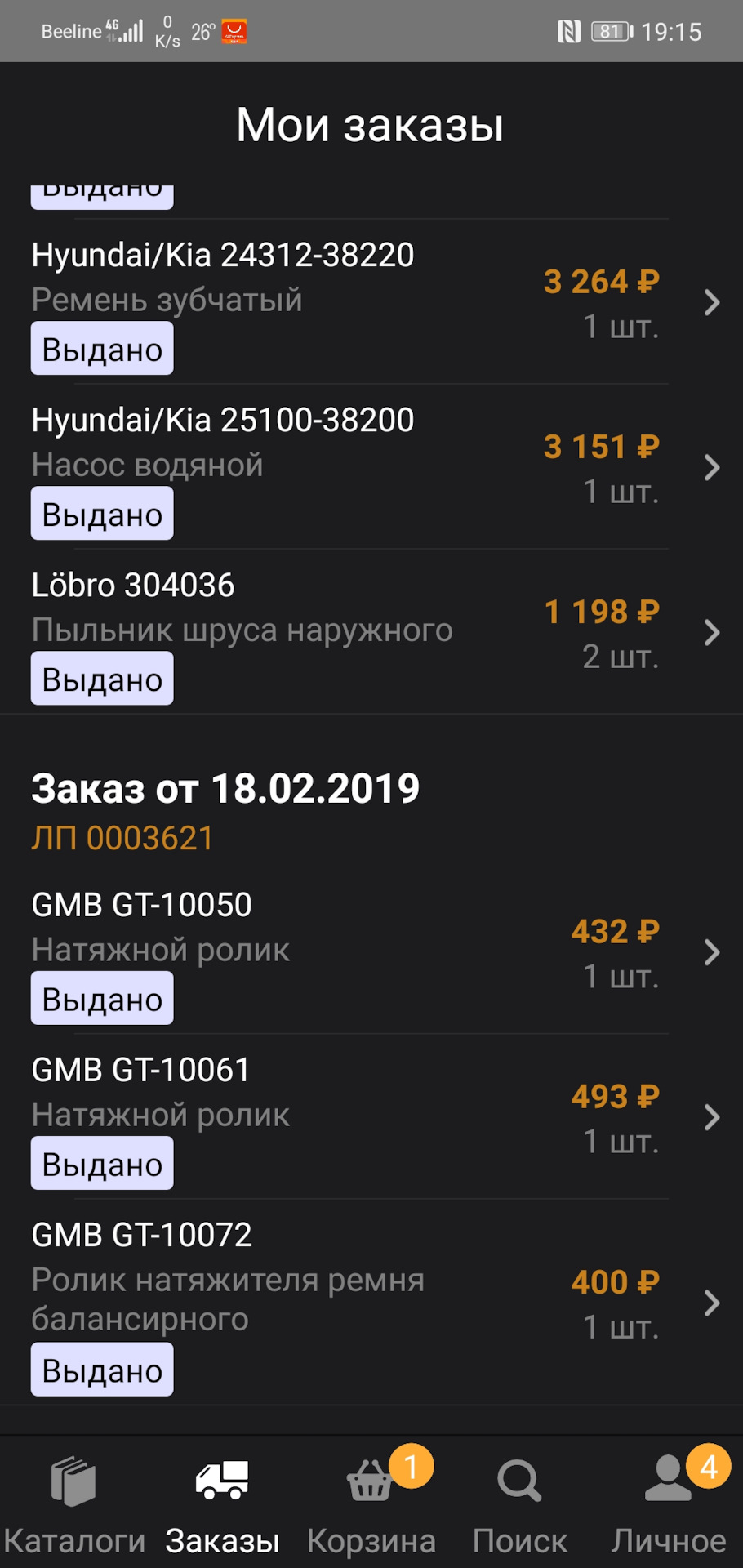Screen dimensions: 743x1568
Task: Tap the Выдано status for GMB GT-10072
Action: pyautogui.click(x=101, y=1370)
